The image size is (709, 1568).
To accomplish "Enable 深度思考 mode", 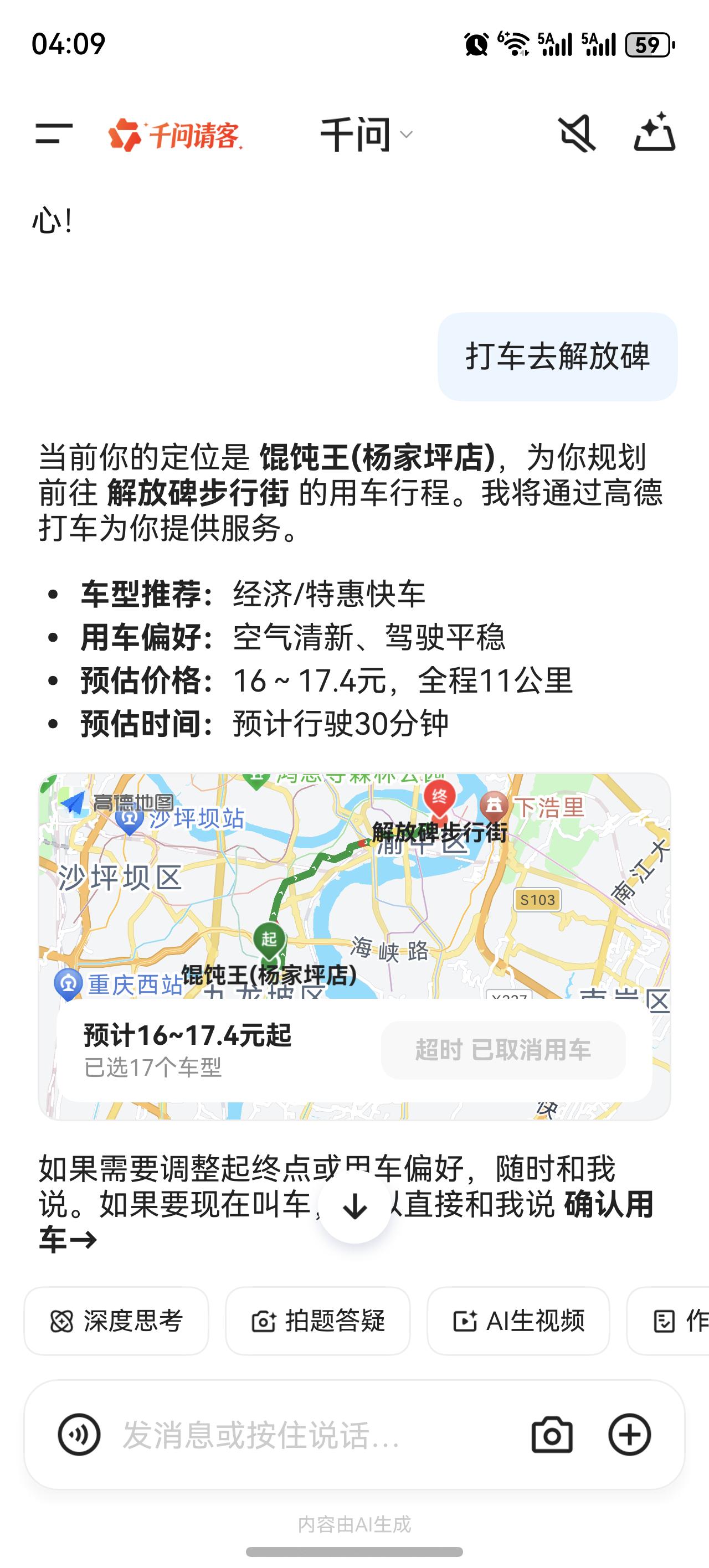I will pos(116,1321).
